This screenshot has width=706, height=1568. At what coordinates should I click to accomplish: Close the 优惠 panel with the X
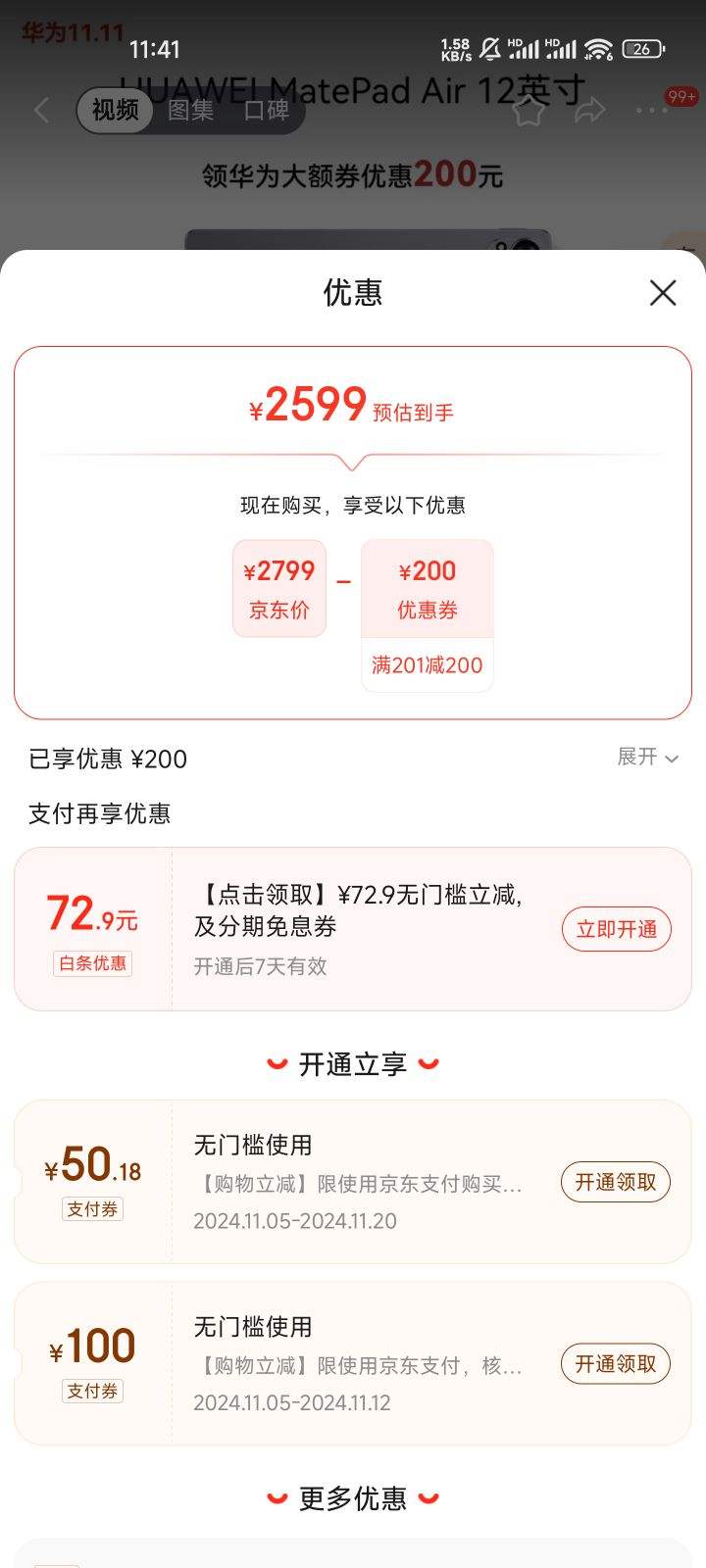pyautogui.click(x=663, y=293)
